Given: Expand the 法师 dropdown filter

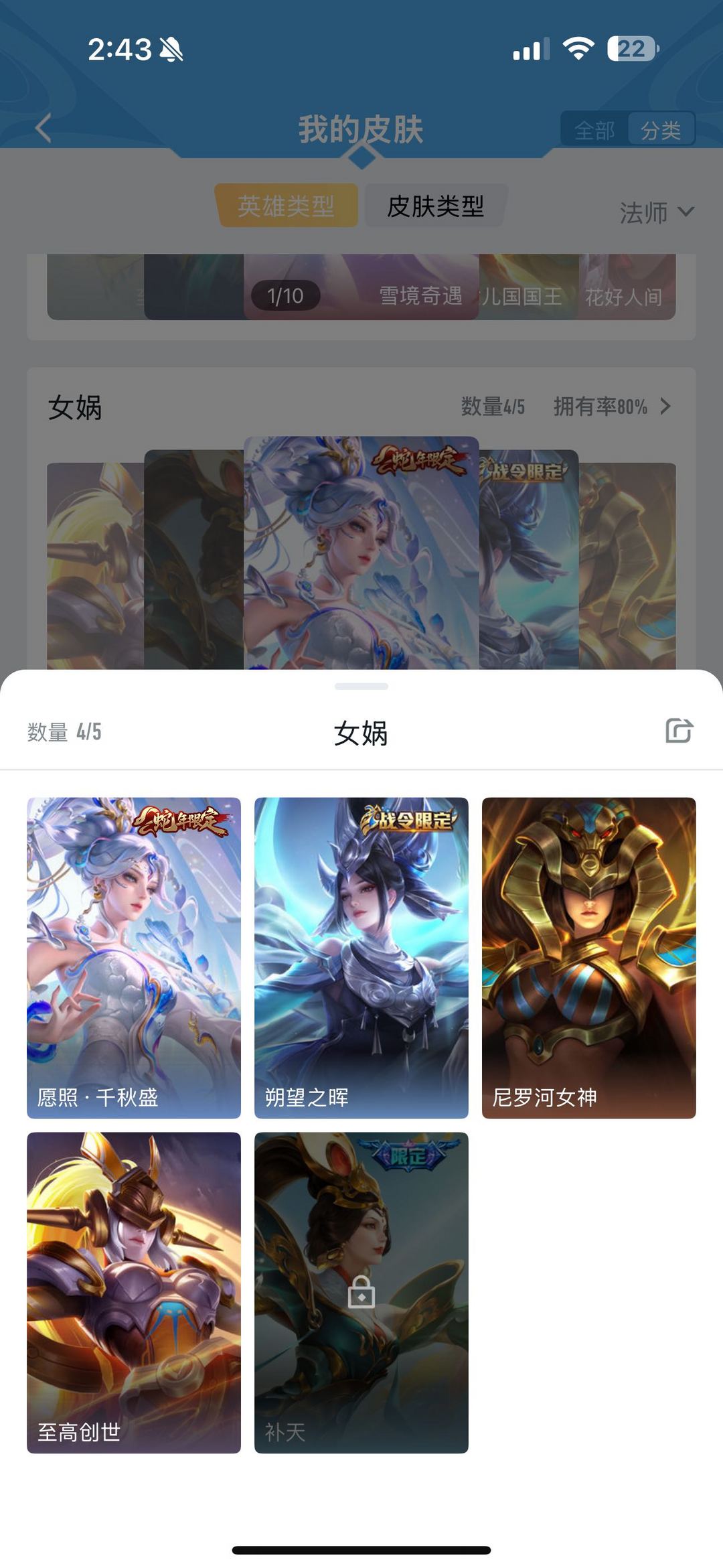Looking at the screenshot, I should [656, 212].
